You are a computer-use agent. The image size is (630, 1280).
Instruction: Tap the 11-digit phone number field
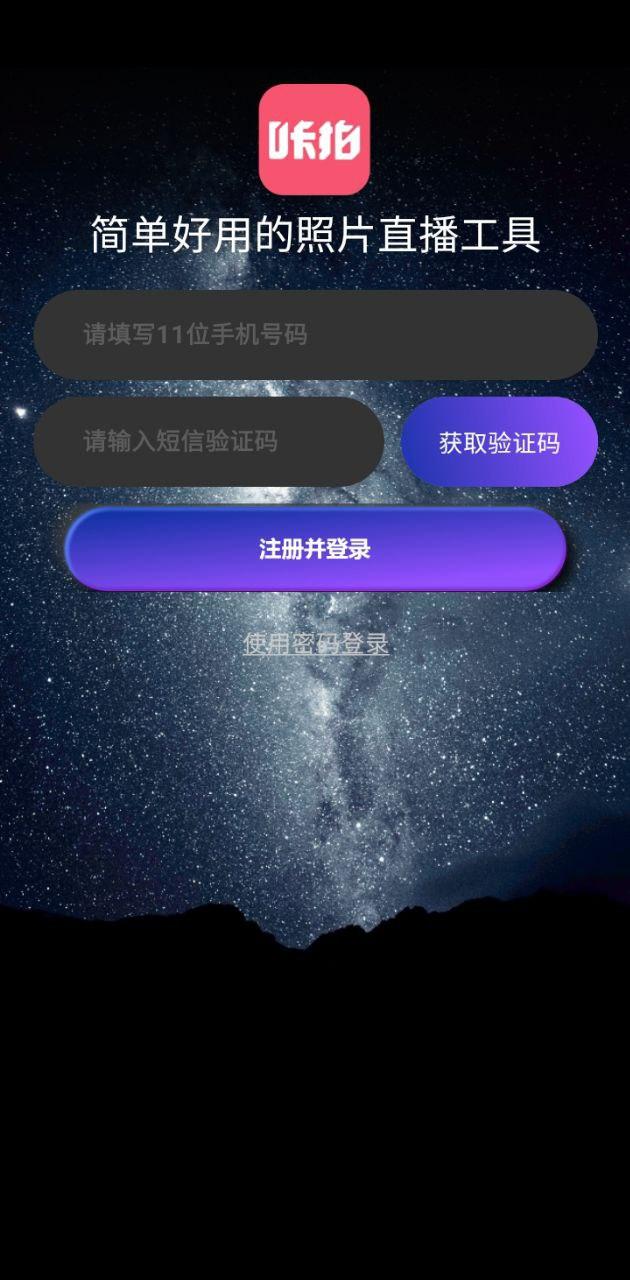click(315, 335)
